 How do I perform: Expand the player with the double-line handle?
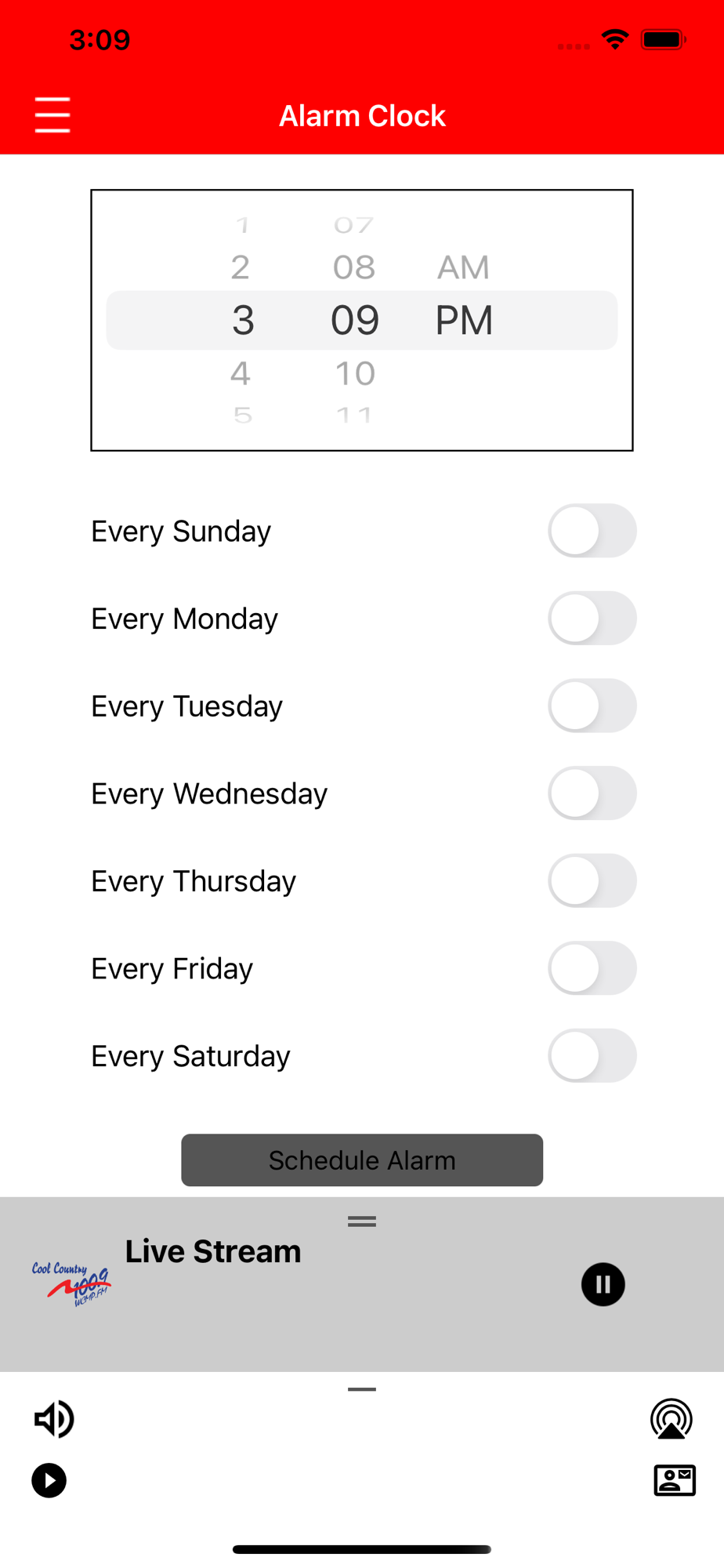tap(362, 1221)
